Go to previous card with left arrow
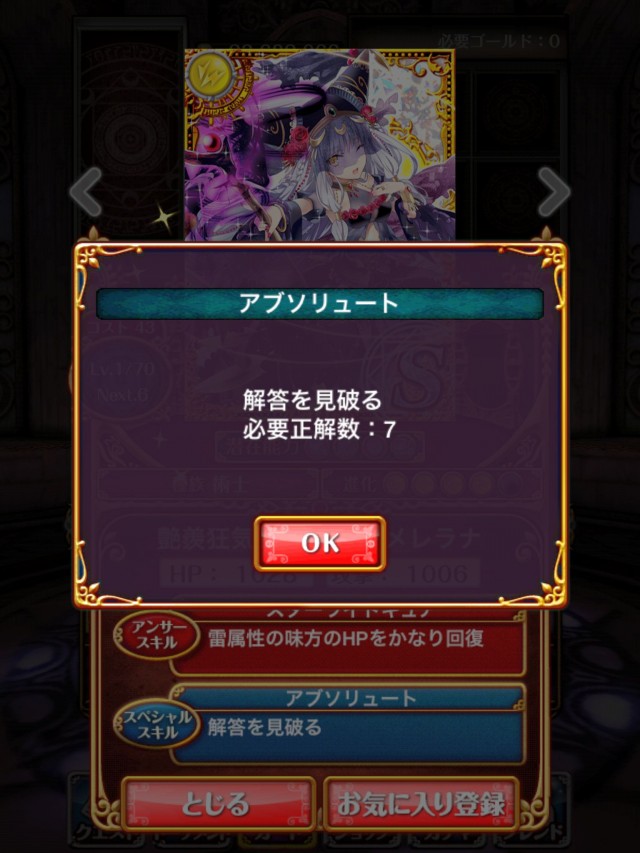The width and height of the screenshot is (640, 853). tap(88, 192)
